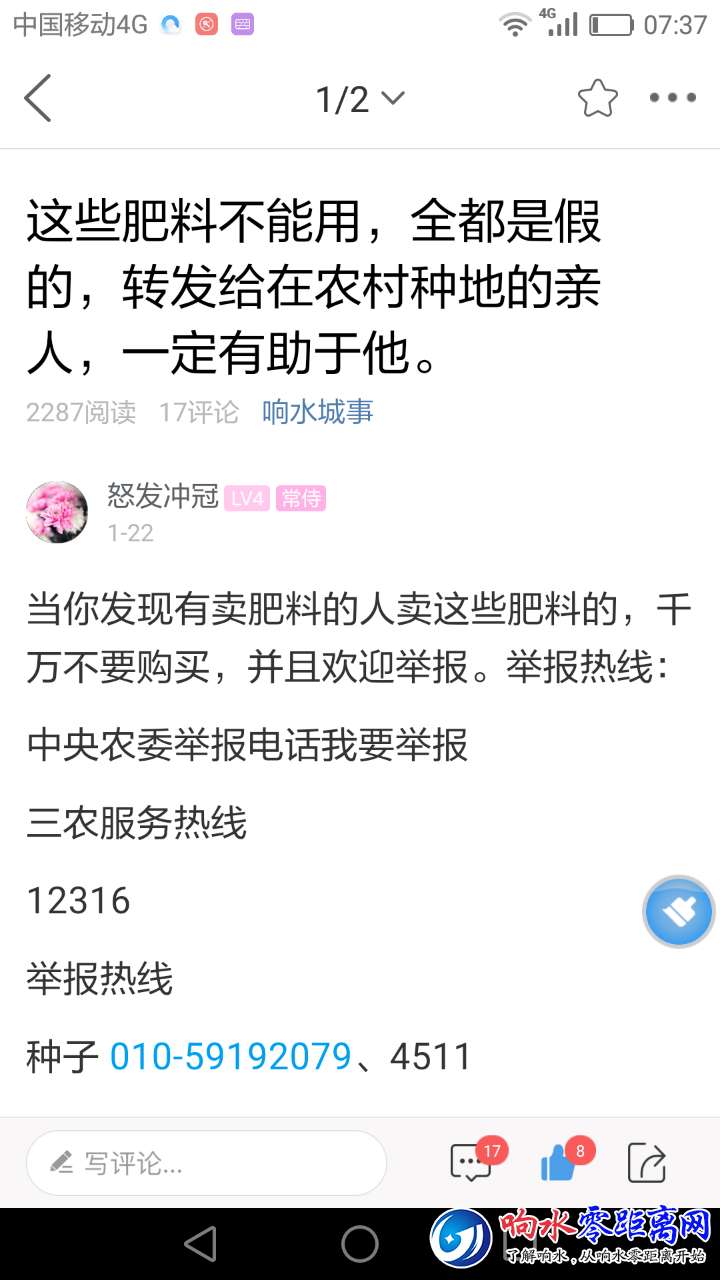Bookmark this post with the star icon
The height and width of the screenshot is (1280, 720).
pos(597,98)
